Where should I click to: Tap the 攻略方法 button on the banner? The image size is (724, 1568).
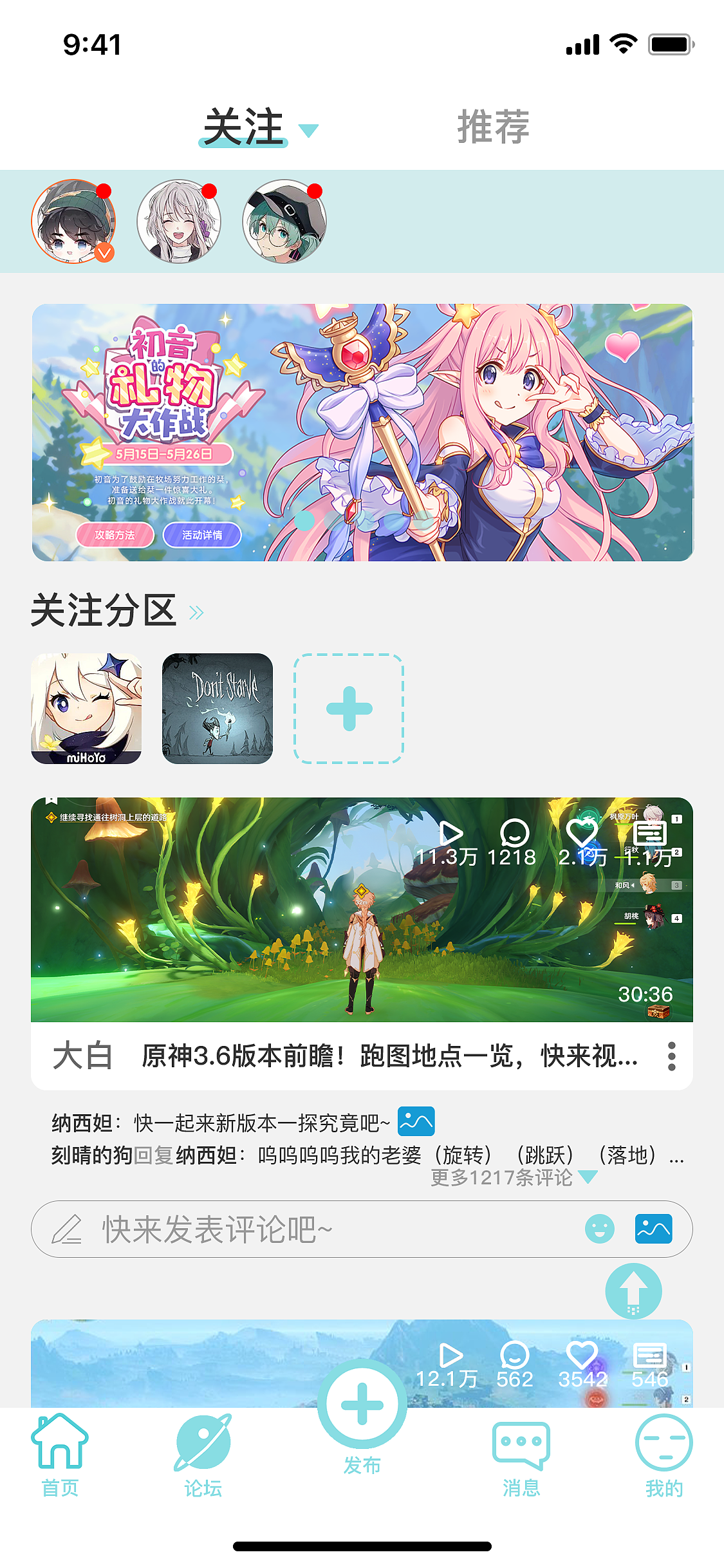[x=117, y=535]
